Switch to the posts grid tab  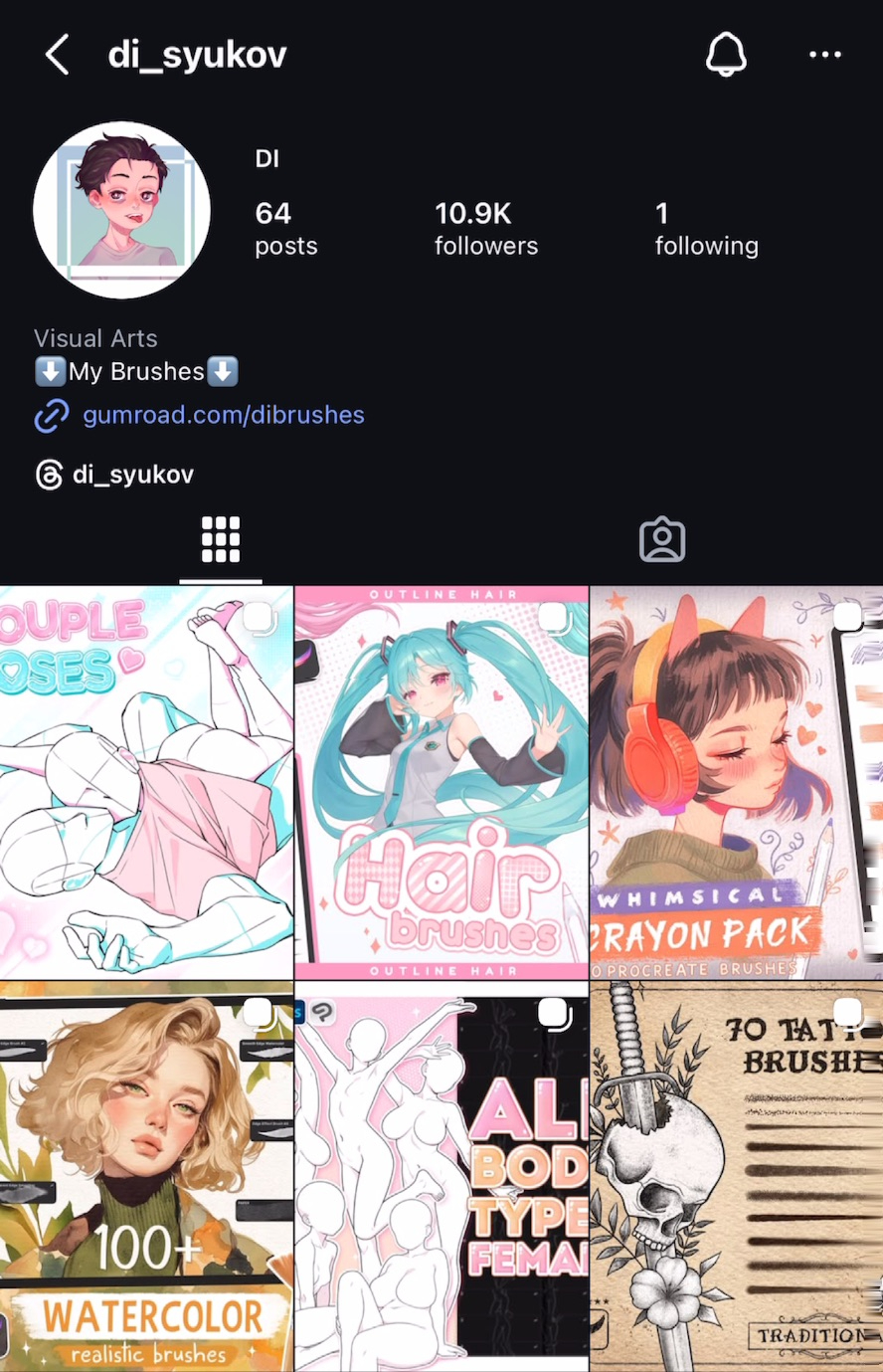pyautogui.click(x=221, y=540)
